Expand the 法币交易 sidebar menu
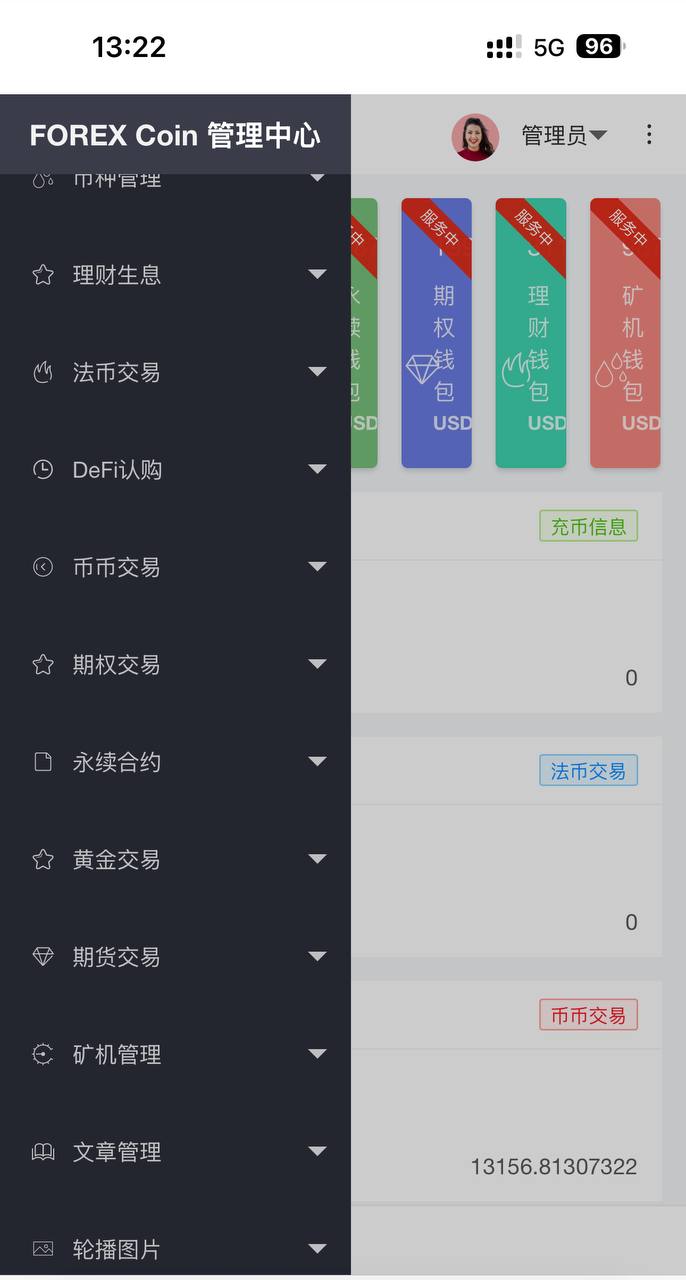Viewport: 686px width, 1280px height. click(175, 372)
